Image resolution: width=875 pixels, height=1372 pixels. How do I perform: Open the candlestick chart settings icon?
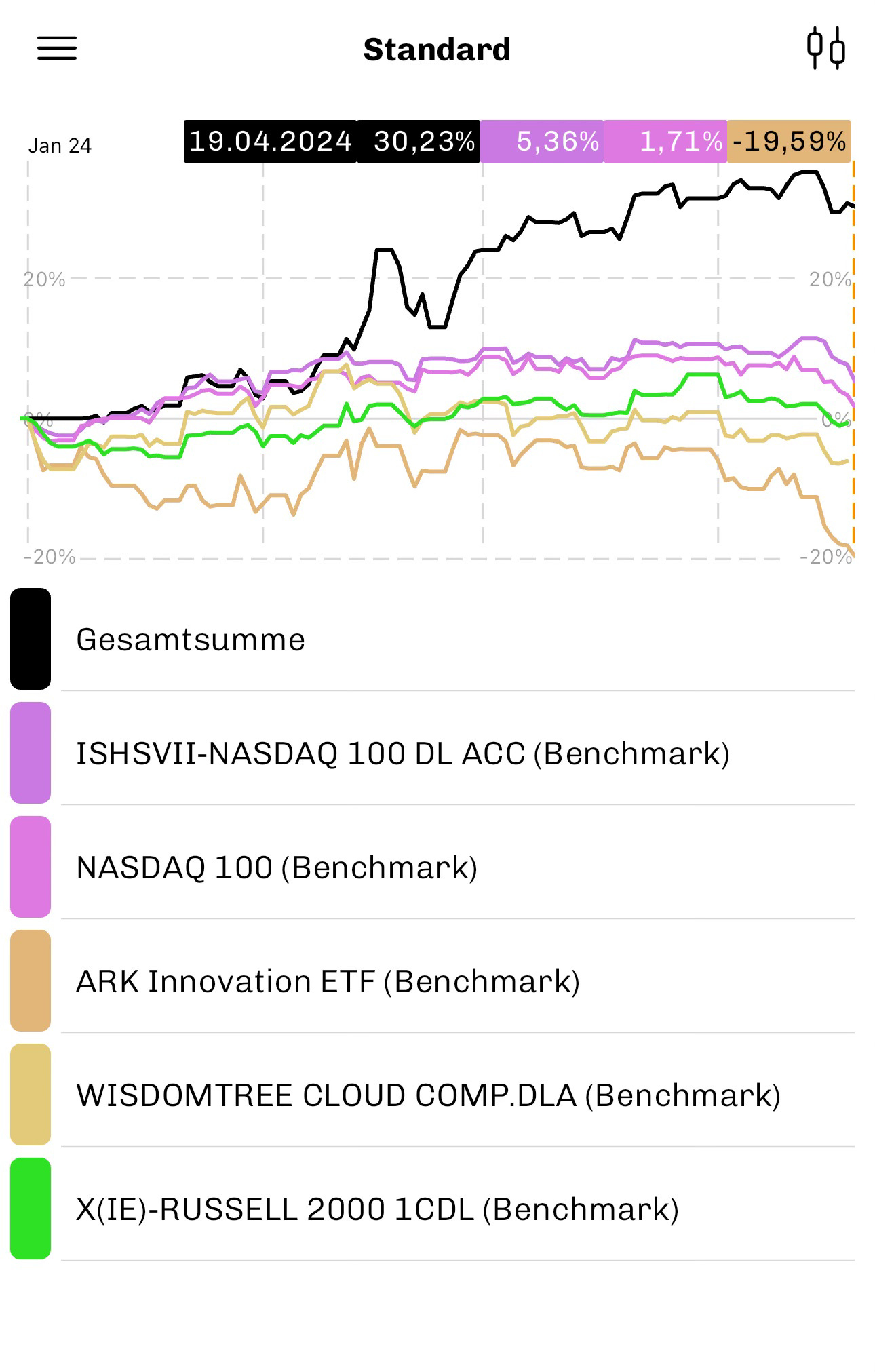[x=826, y=48]
